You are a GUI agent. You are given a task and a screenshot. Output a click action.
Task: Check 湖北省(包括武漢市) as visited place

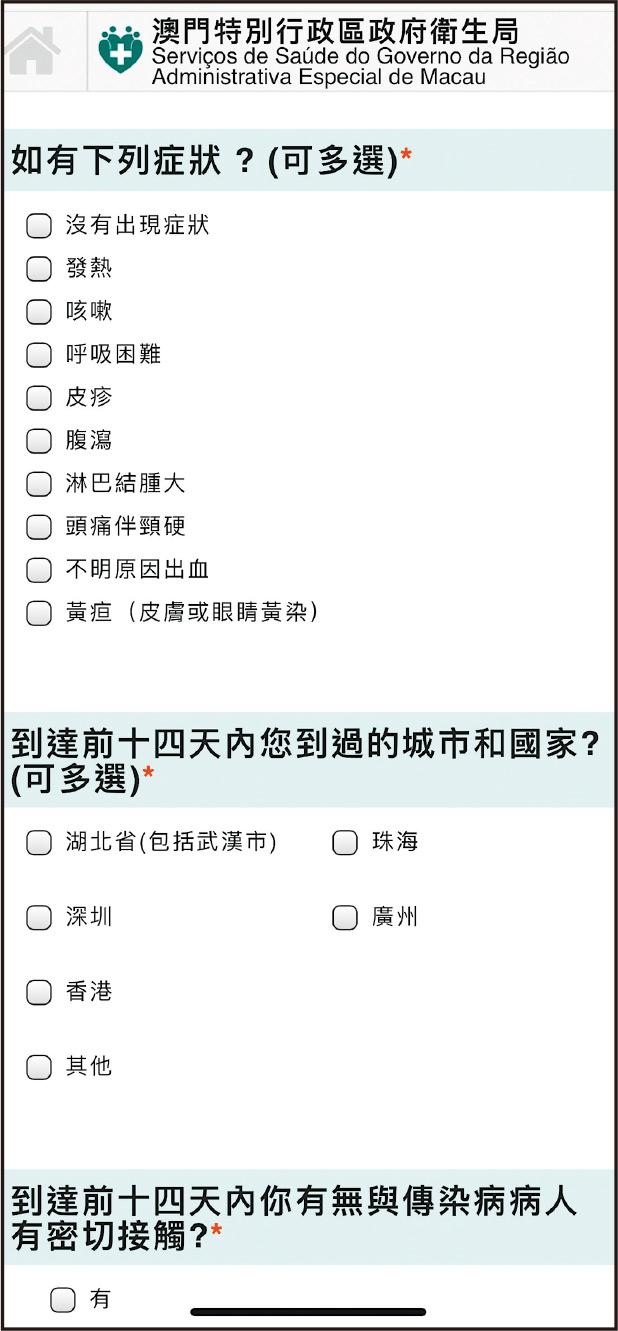[x=39, y=843]
